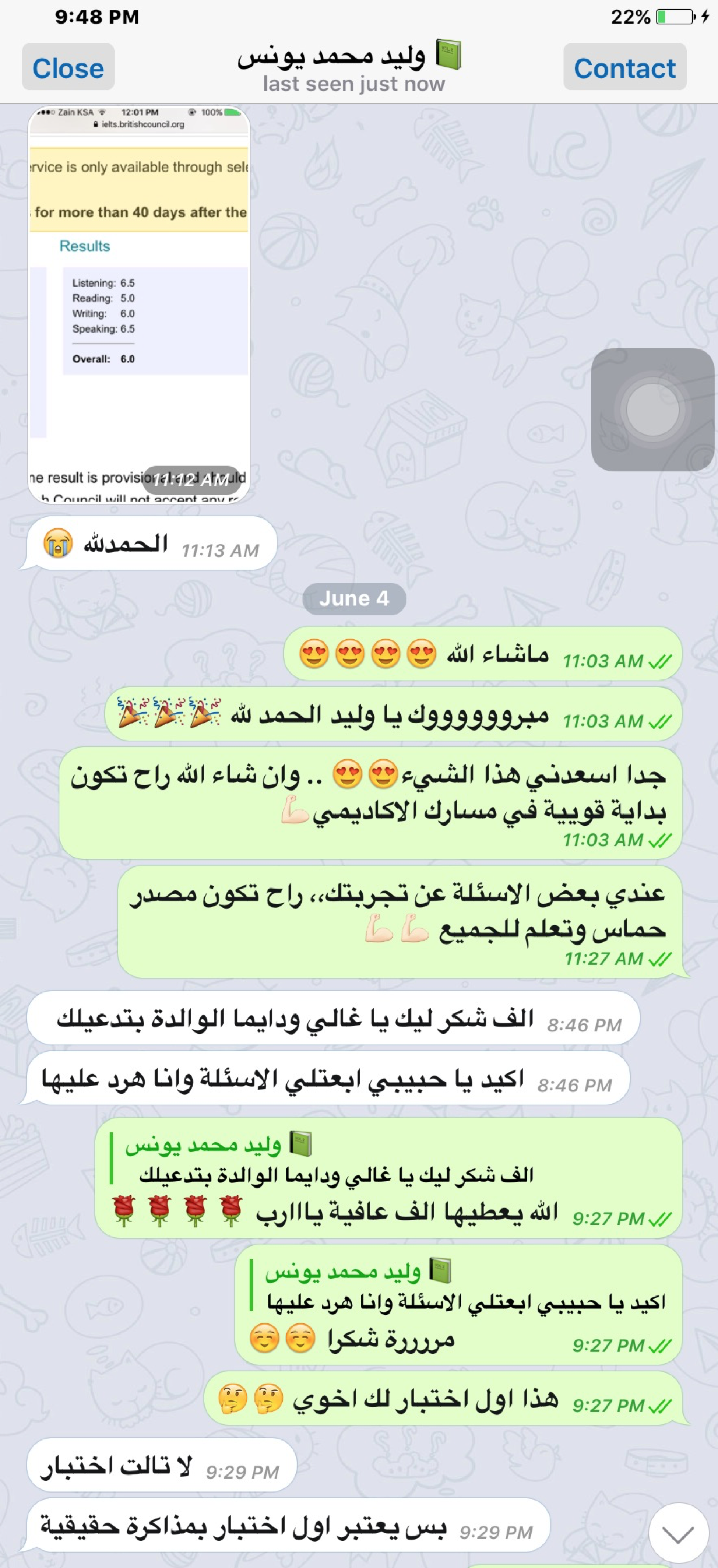Open the IELTS results image message
Viewport: 718px width, 1568px height.
[139, 304]
